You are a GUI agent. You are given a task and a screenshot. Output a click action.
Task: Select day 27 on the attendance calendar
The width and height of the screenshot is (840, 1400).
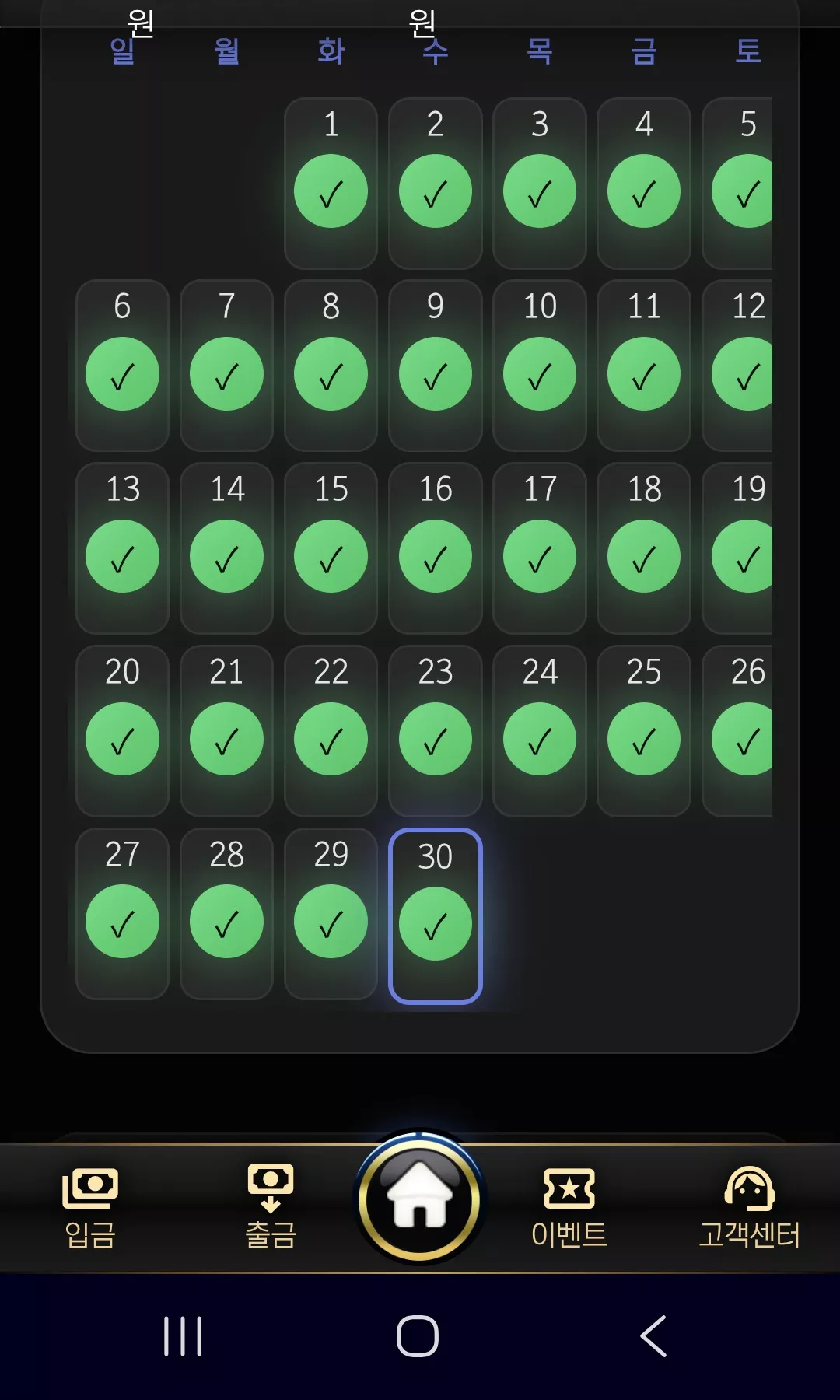pyautogui.click(x=122, y=914)
